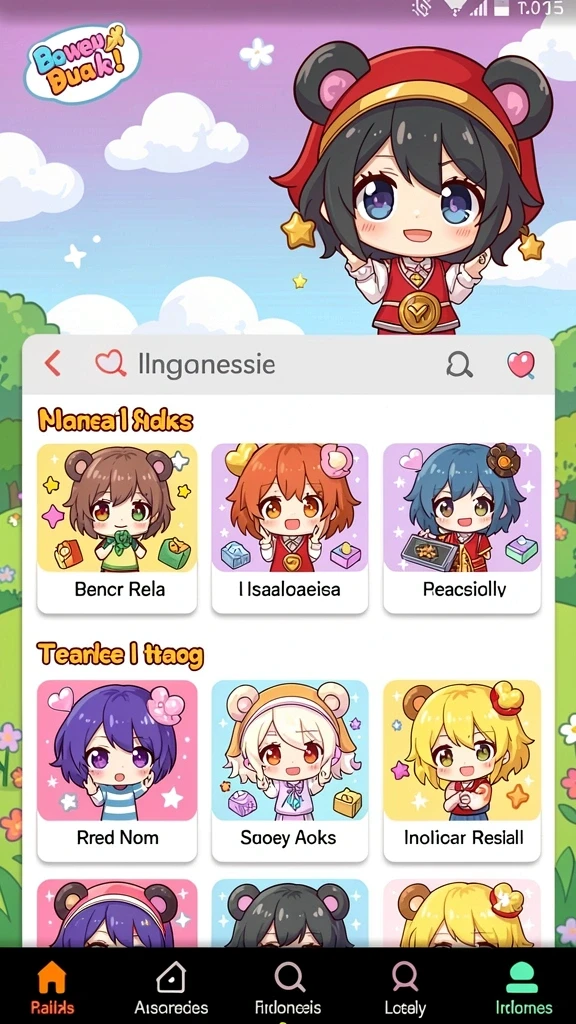This screenshot has width=576, height=1024.
Task: Go to the Lotely tab
Action: coord(405,988)
